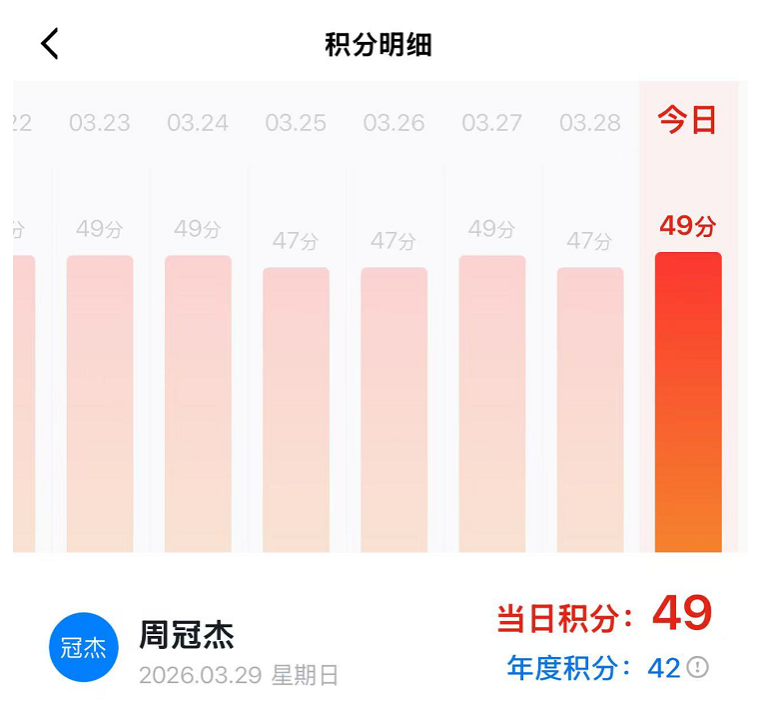Select the 03.26 bar
Image resolution: width=771 pixels, height=714 pixels.
click(x=394, y=409)
